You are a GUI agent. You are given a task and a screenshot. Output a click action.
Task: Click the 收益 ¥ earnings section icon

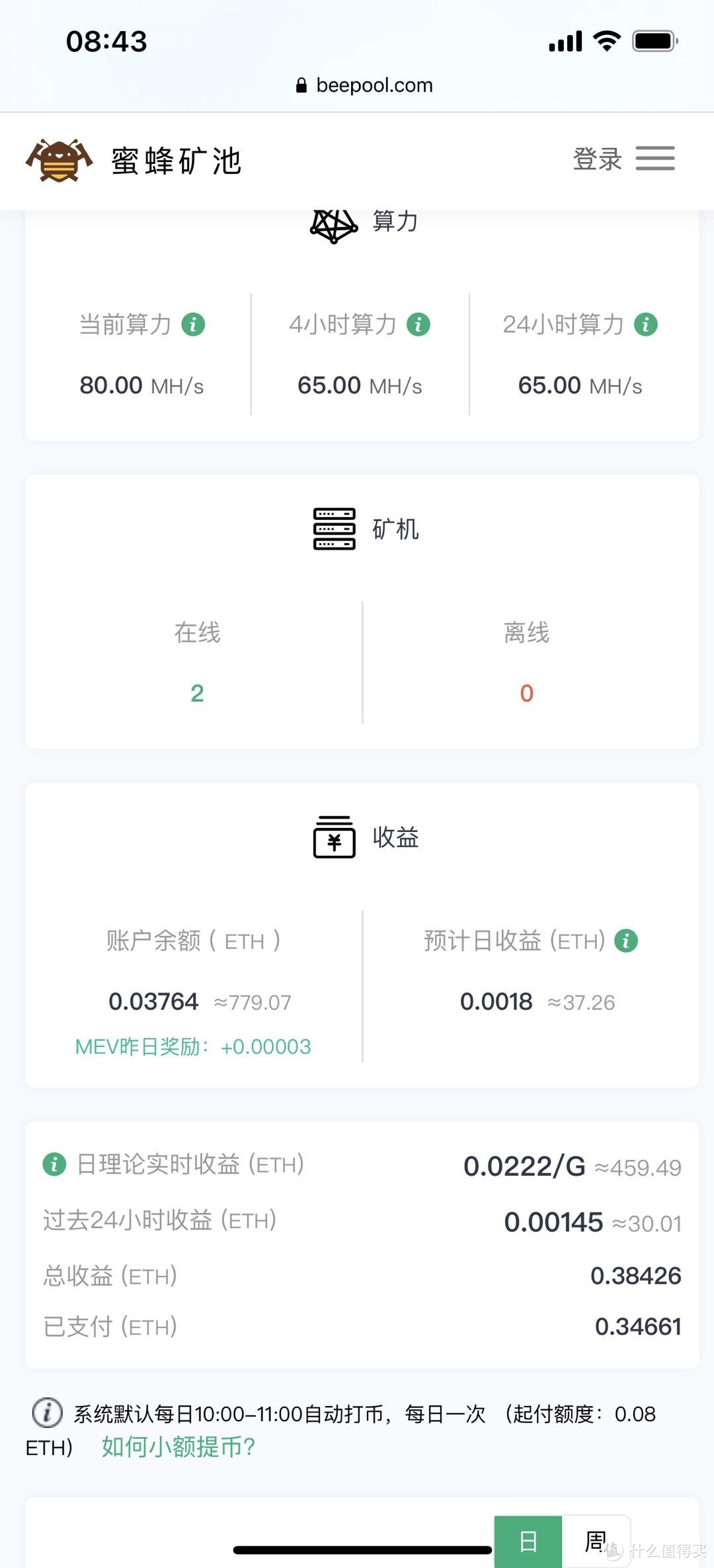[333, 837]
